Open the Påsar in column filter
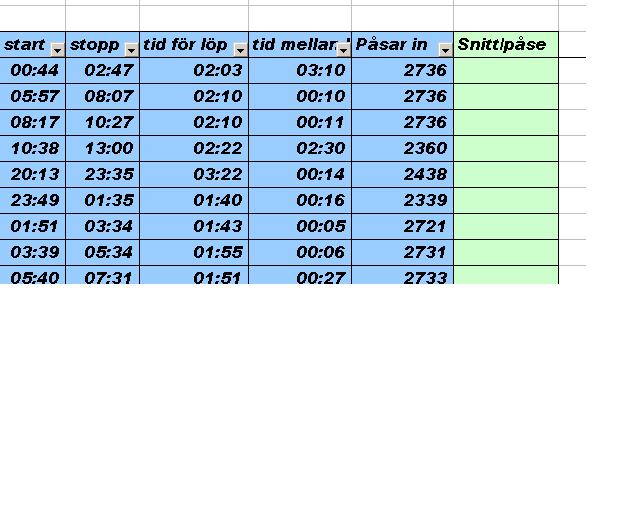This screenshot has width=640, height=512. 445,50
